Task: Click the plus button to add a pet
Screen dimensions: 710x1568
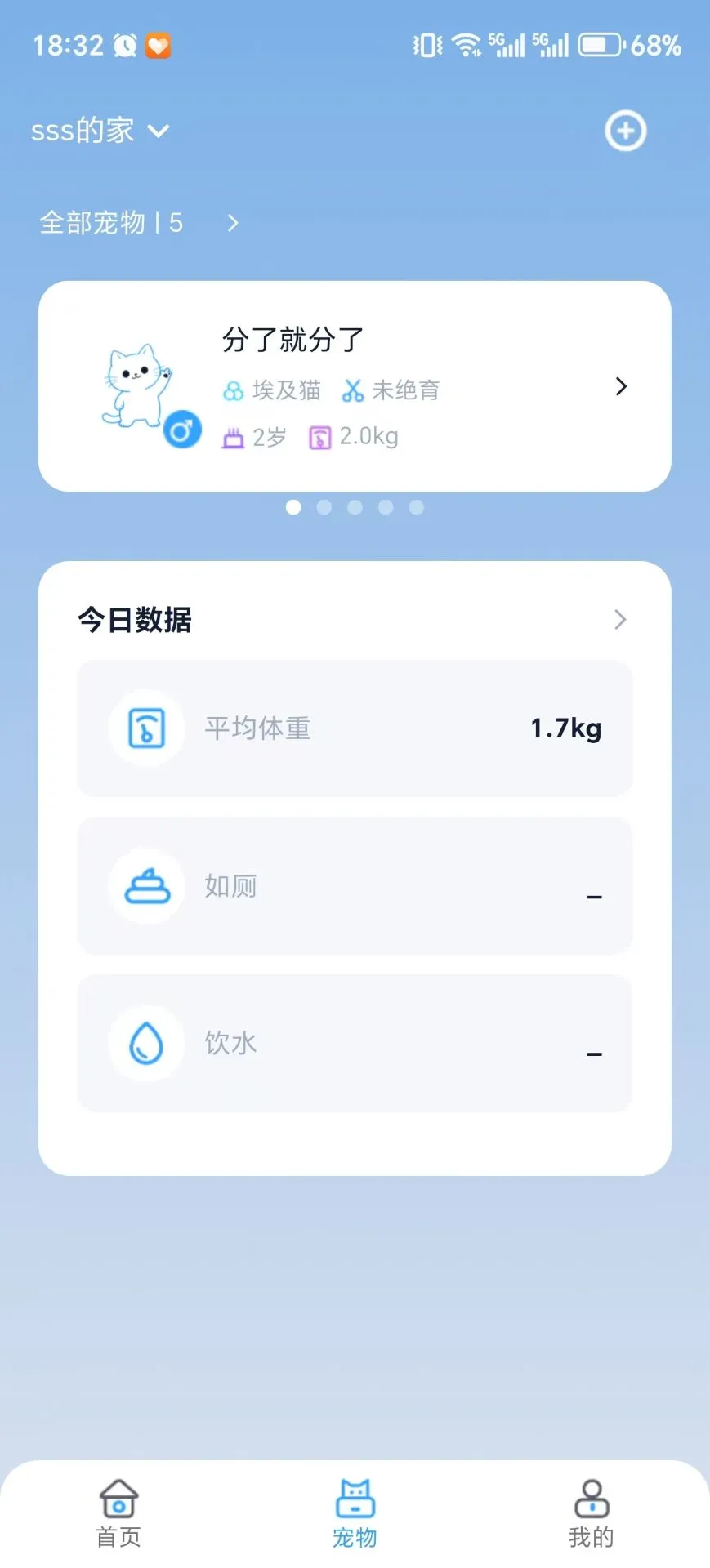Action: [x=625, y=131]
